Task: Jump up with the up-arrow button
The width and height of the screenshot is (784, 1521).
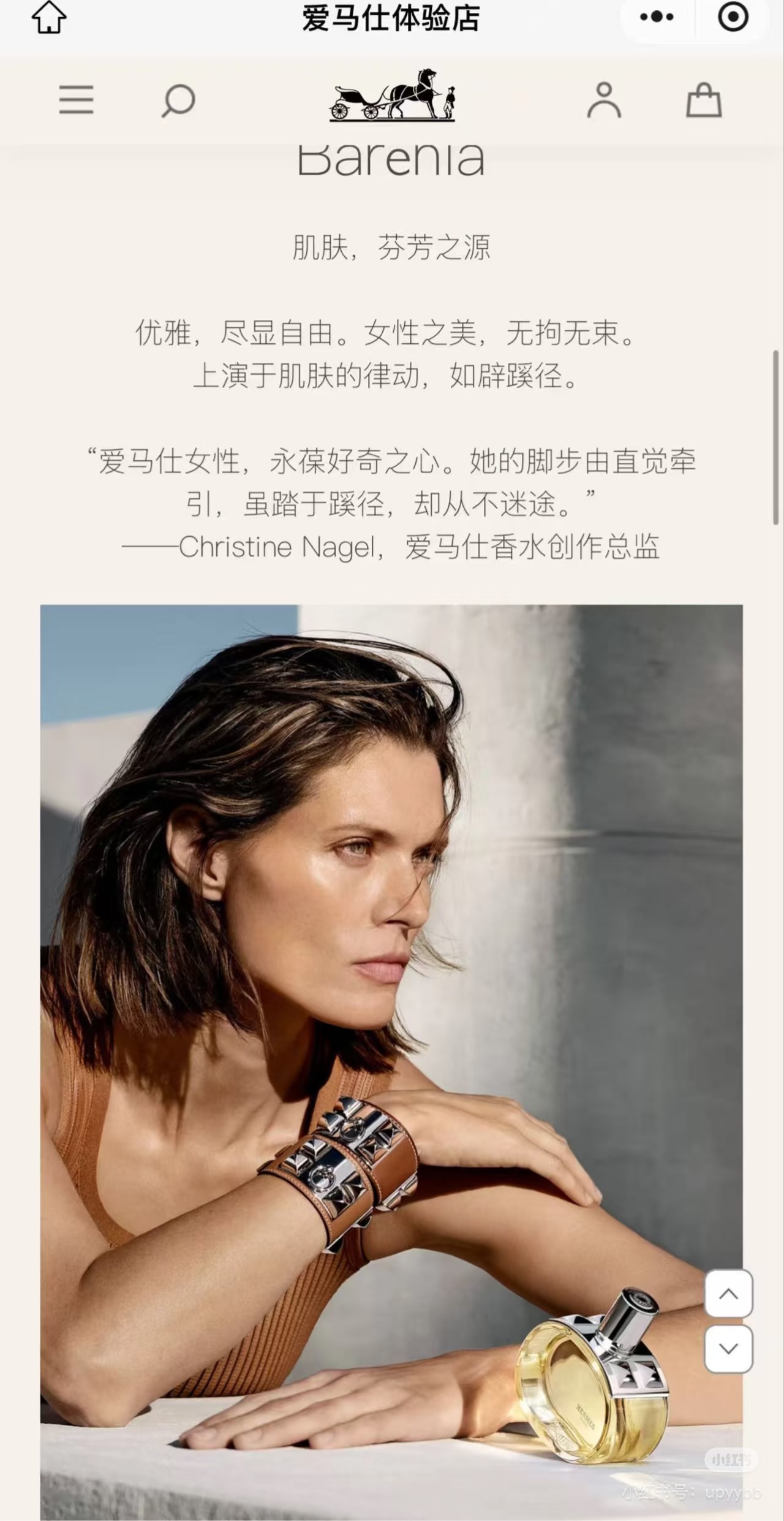Action: (x=728, y=1294)
